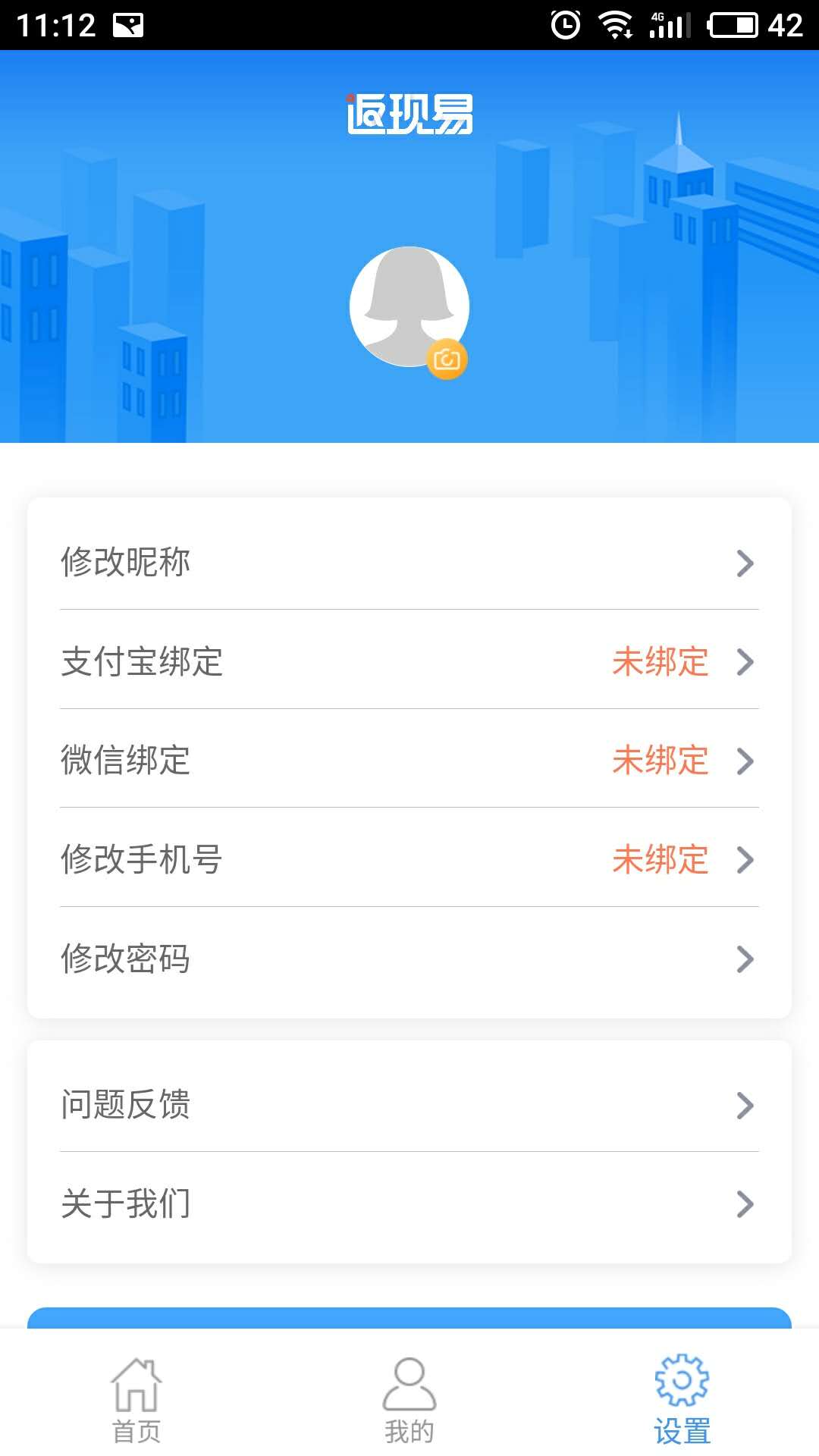Tap 修改密码 to change password
This screenshot has height=1456, width=819.
[x=127, y=959]
